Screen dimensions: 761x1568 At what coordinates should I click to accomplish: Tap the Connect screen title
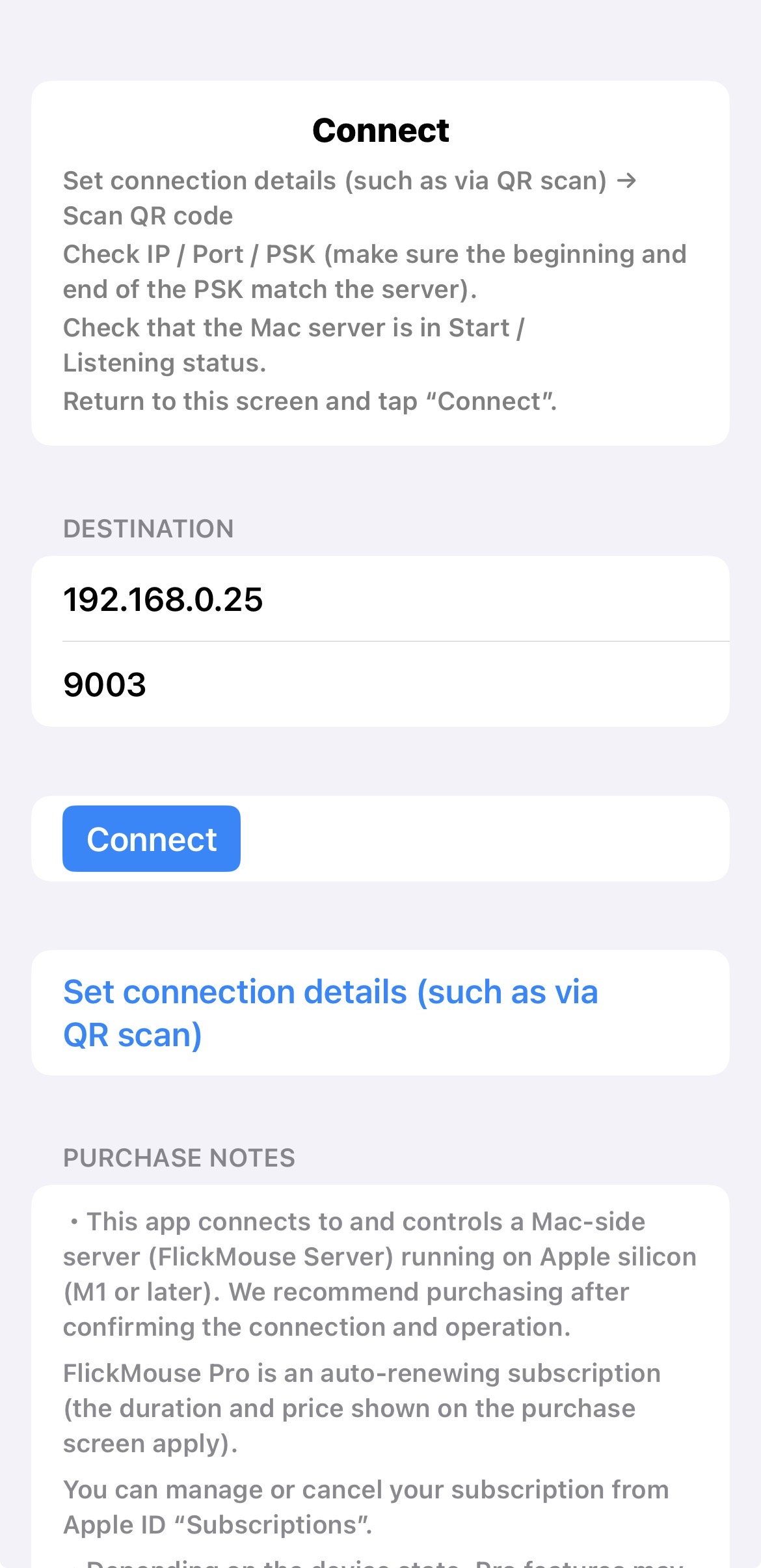point(380,129)
